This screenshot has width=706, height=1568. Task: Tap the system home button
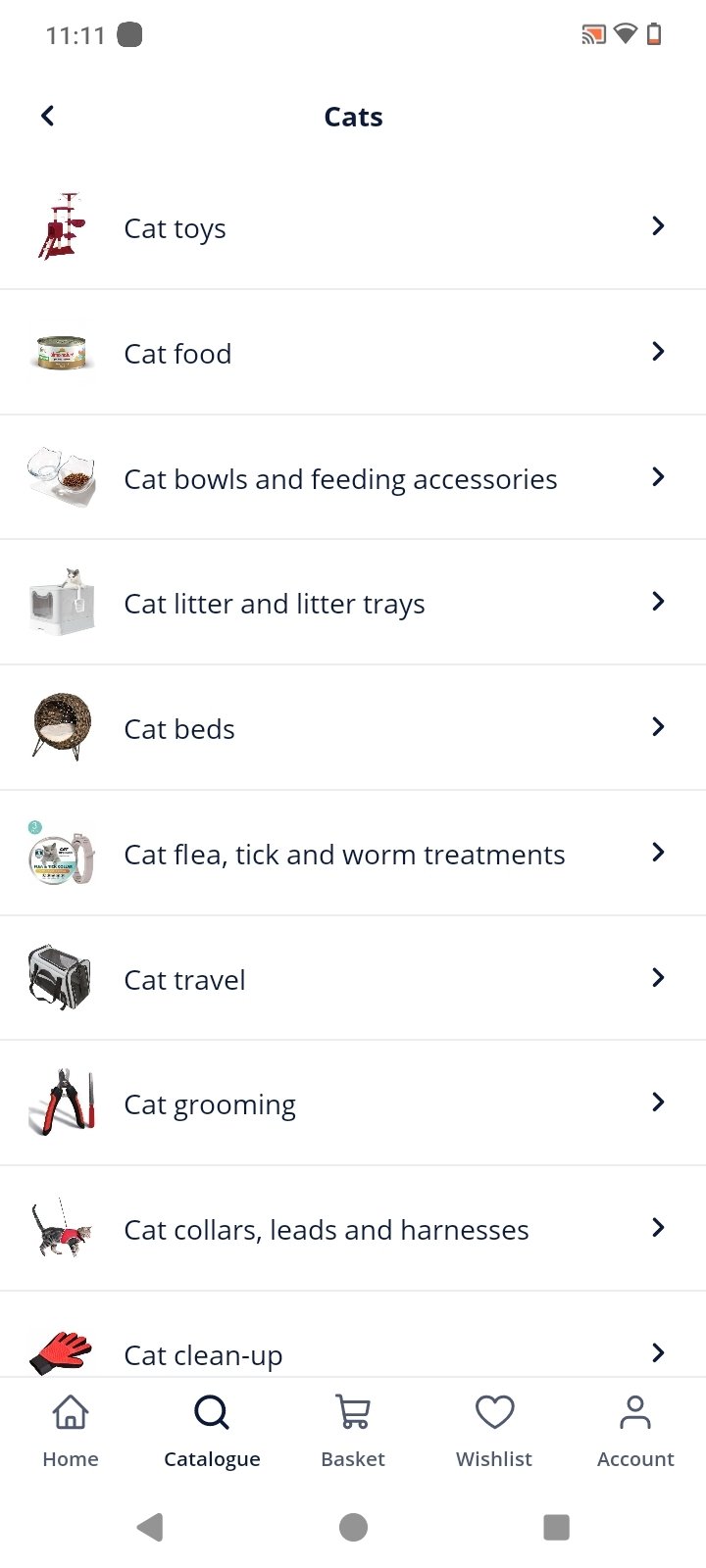pyautogui.click(x=353, y=1527)
